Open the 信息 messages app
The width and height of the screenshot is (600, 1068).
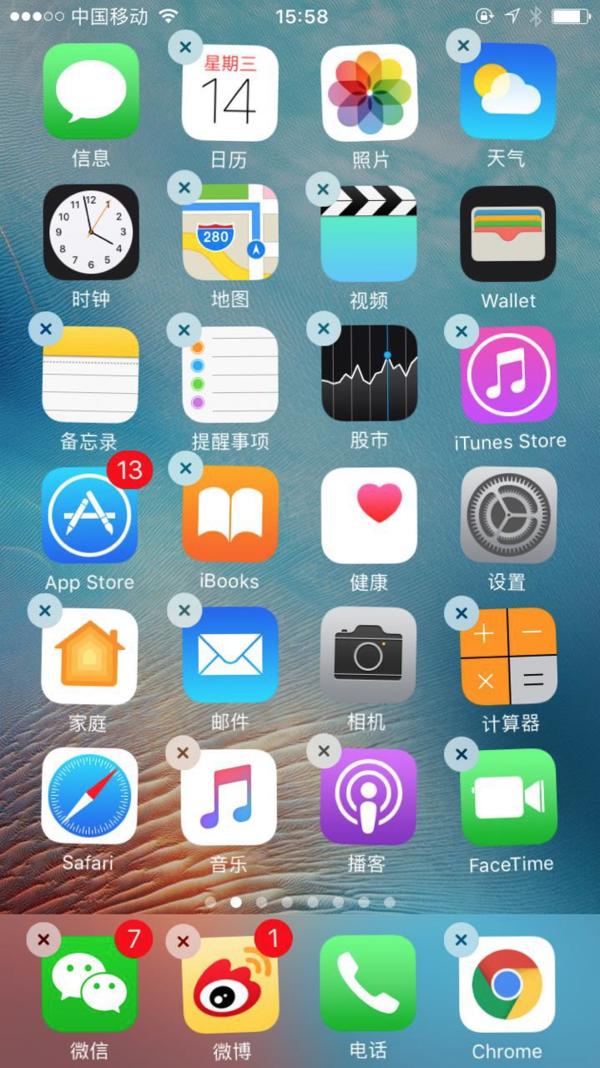click(x=91, y=92)
